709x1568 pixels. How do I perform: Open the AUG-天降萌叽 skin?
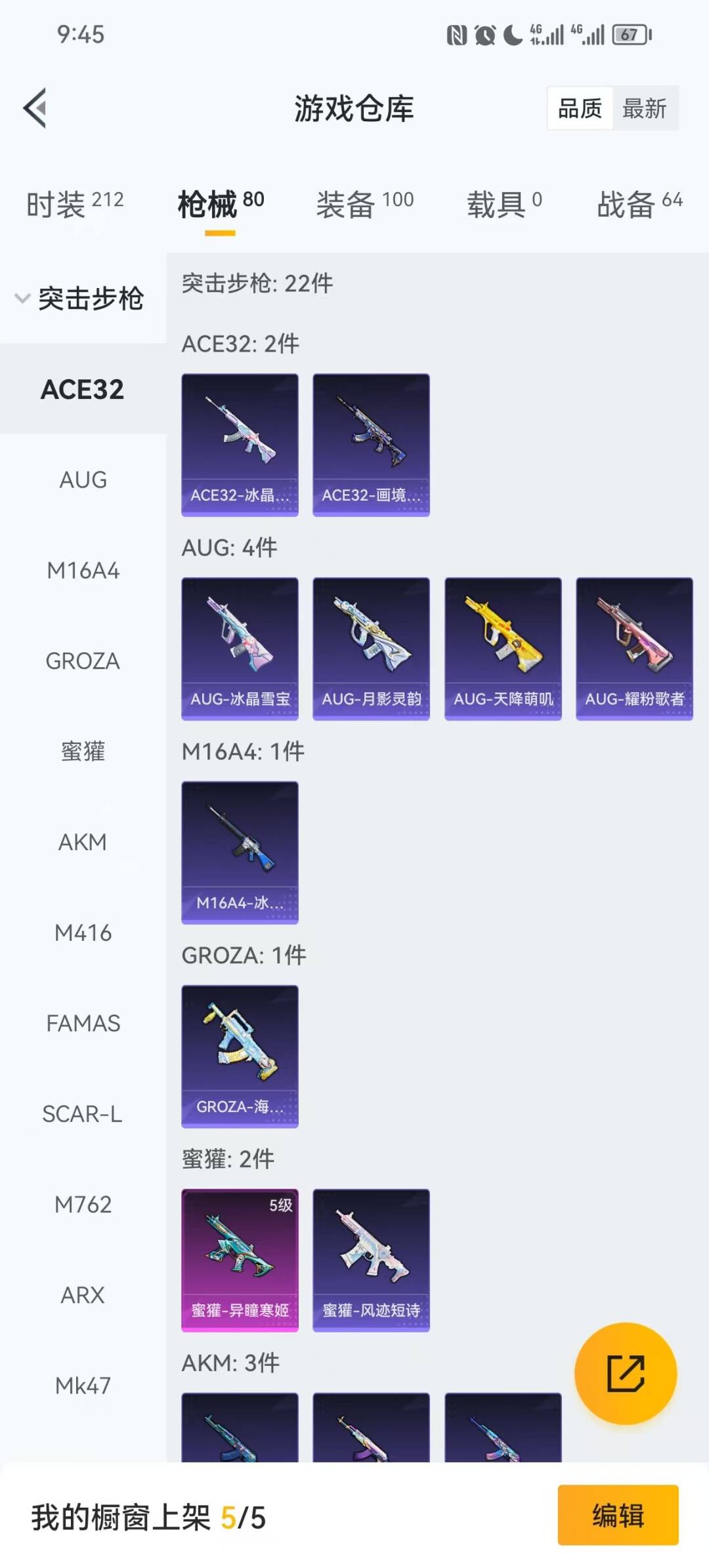(x=503, y=648)
